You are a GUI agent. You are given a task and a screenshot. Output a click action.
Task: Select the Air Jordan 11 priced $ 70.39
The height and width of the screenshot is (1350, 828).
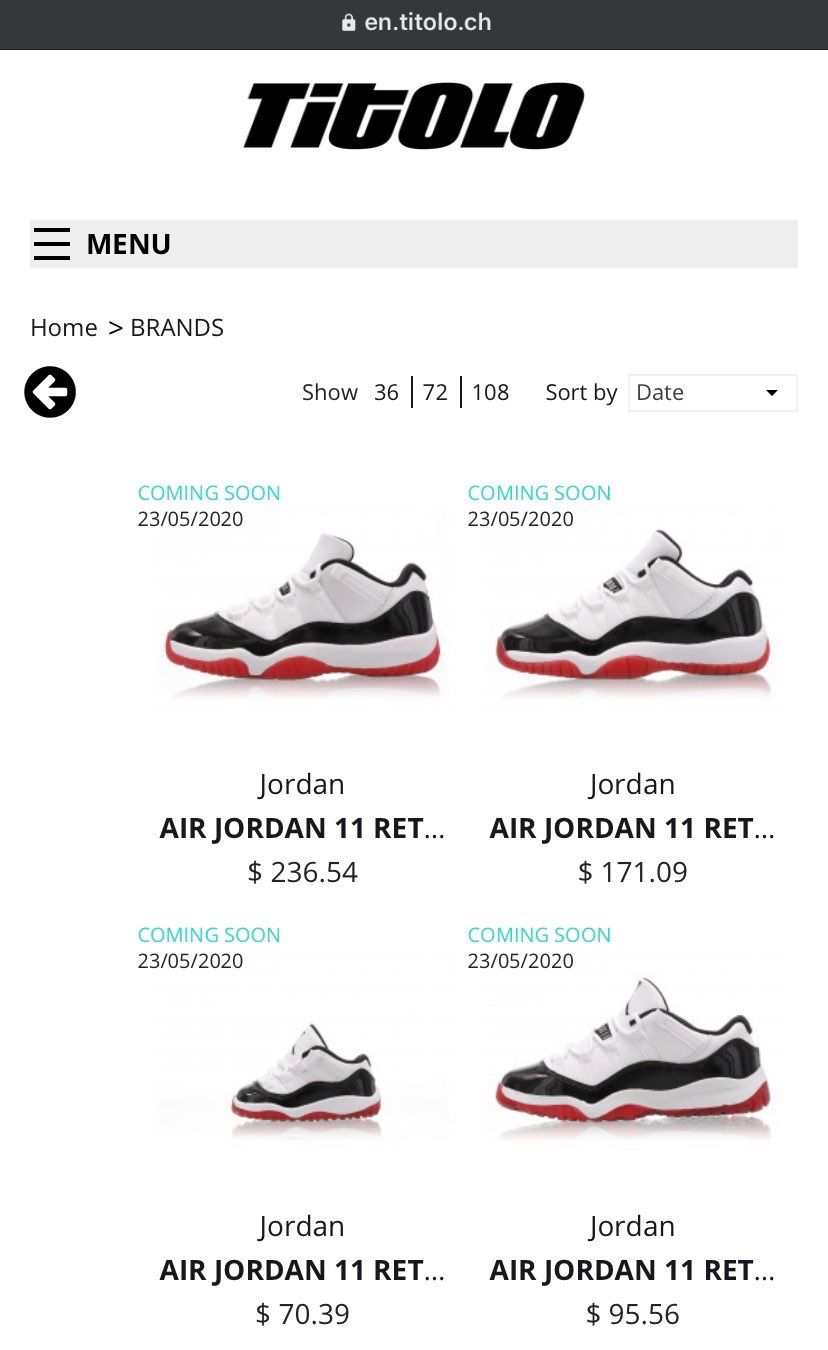point(302,1070)
